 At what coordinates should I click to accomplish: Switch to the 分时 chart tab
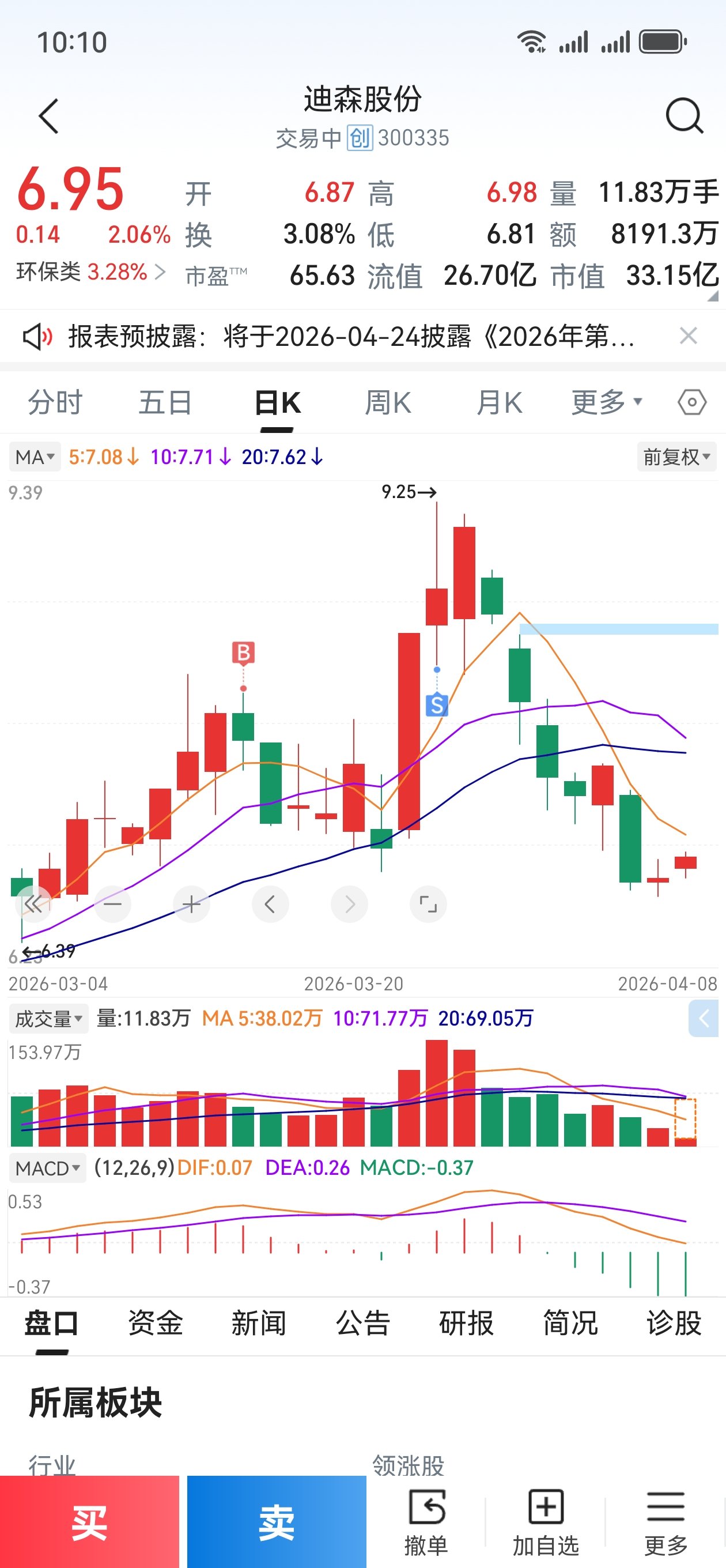point(55,402)
